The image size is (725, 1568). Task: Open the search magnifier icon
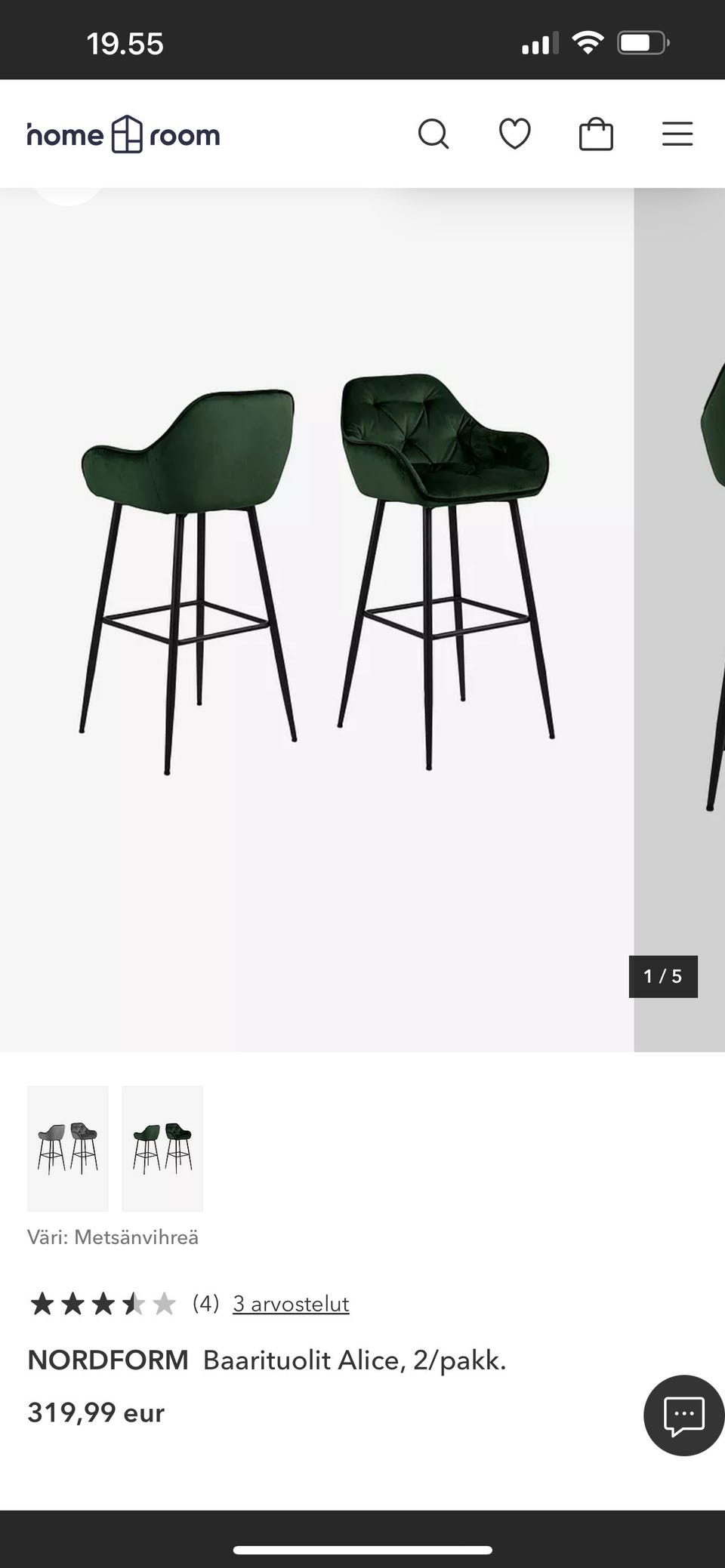433,135
